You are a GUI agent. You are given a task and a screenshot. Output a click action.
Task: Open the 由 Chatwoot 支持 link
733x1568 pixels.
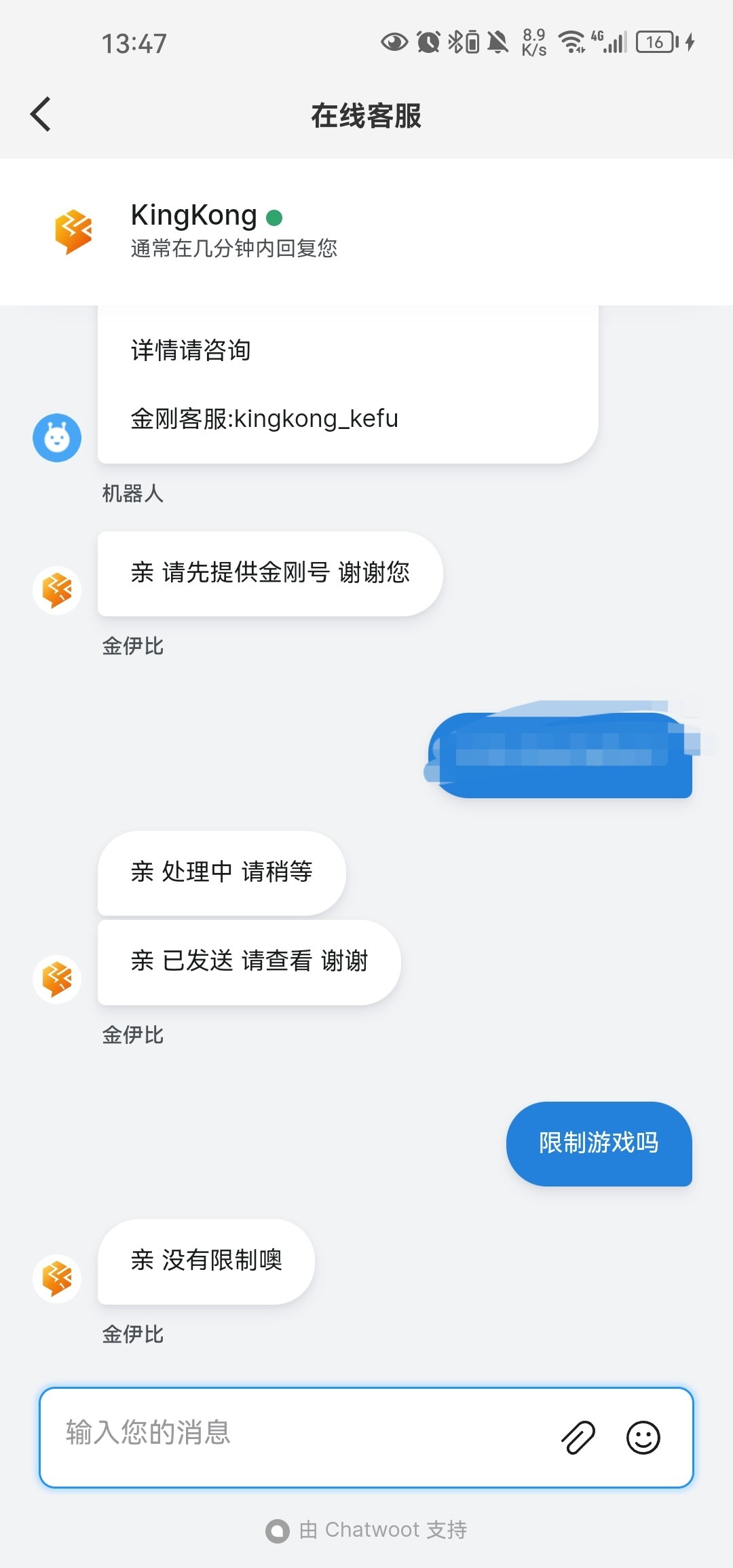coord(366,1530)
